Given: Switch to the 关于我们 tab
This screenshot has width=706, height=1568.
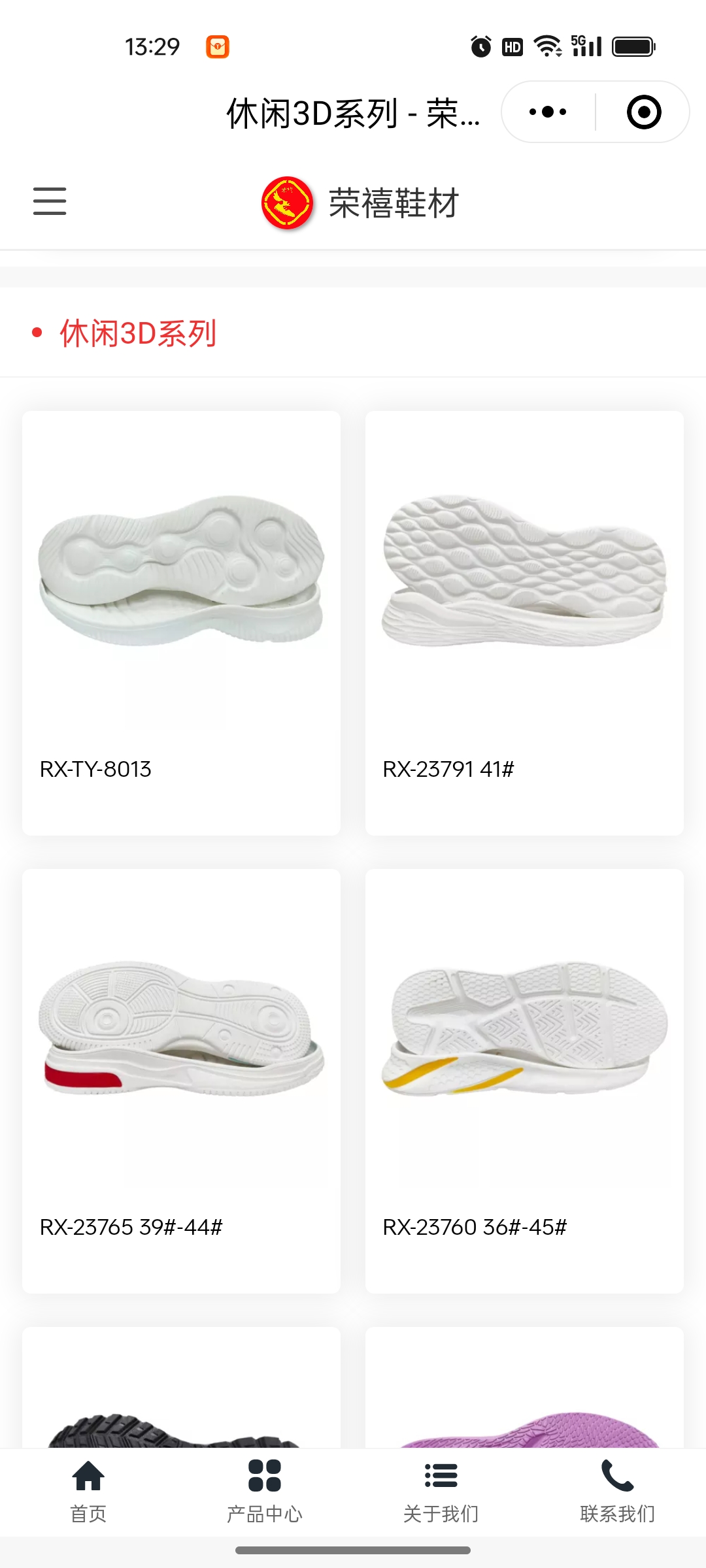Looking at the screenshot, I should [441, 1491].
